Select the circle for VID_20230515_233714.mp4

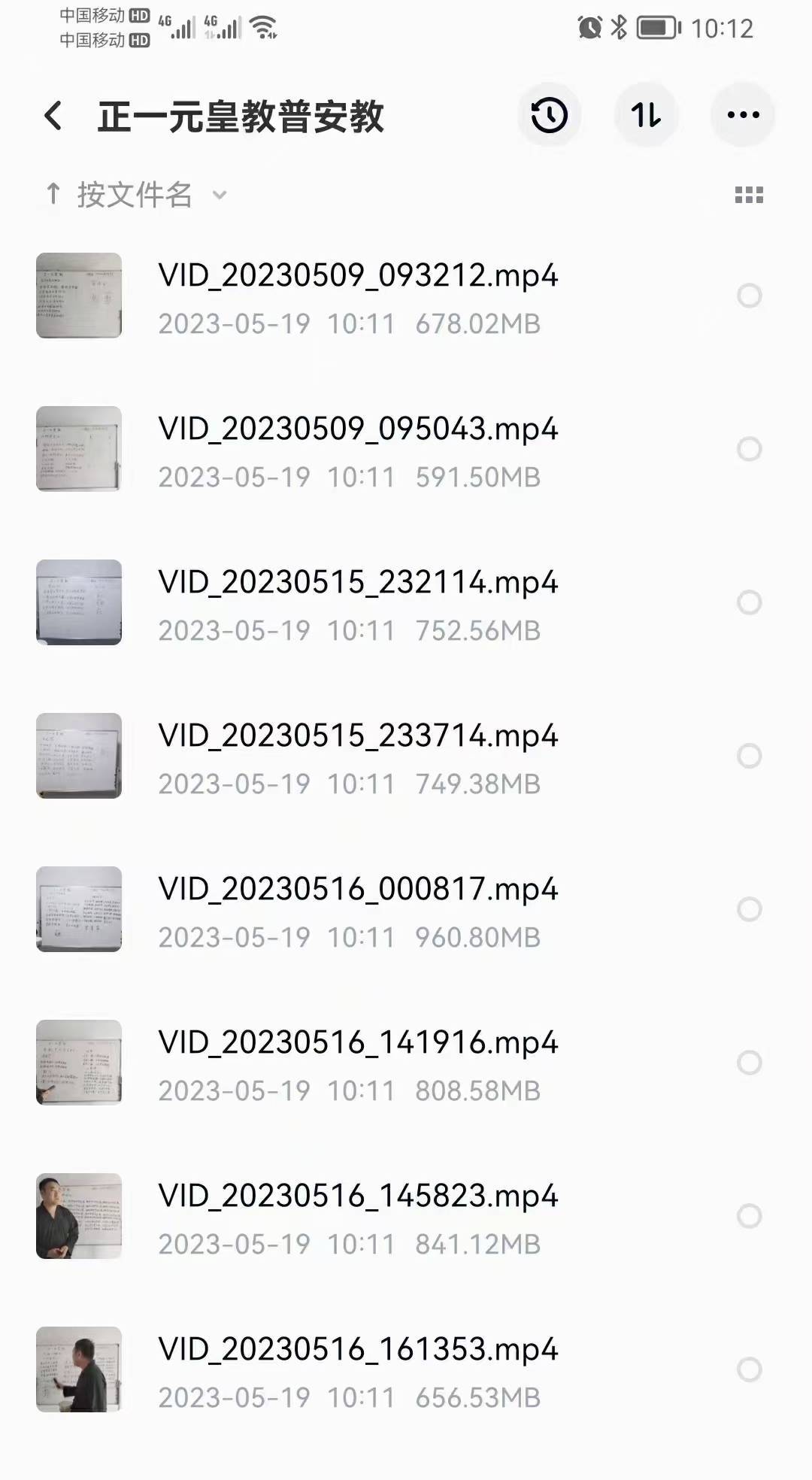point(749,756)
